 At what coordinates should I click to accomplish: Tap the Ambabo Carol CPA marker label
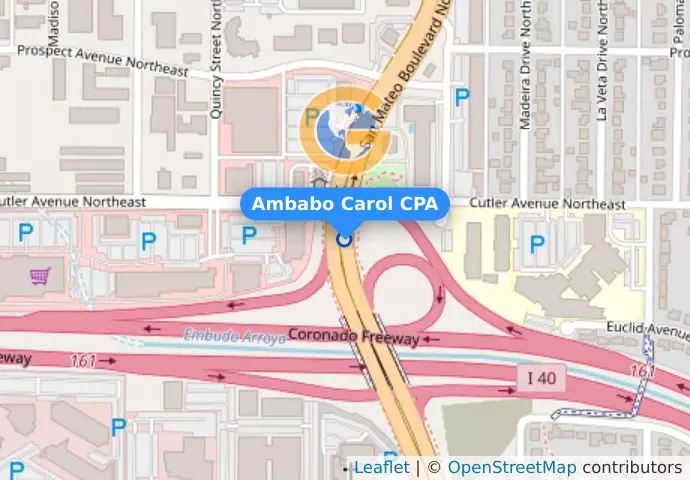345,204
